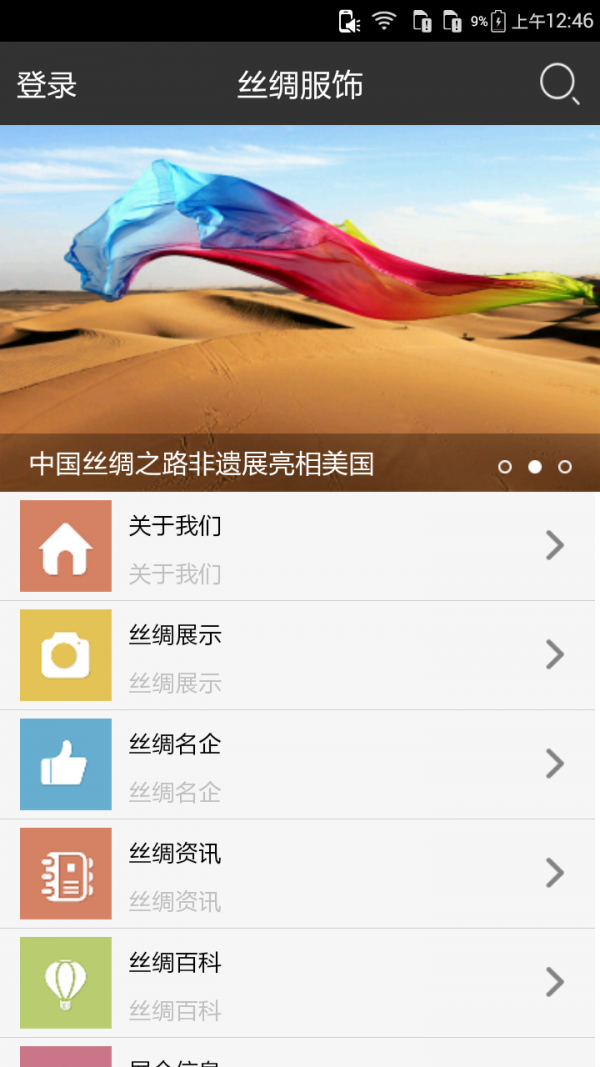View the 丝绸百科 row
Viewport: 600px width, 1067px height.
[x=300, y=982]
